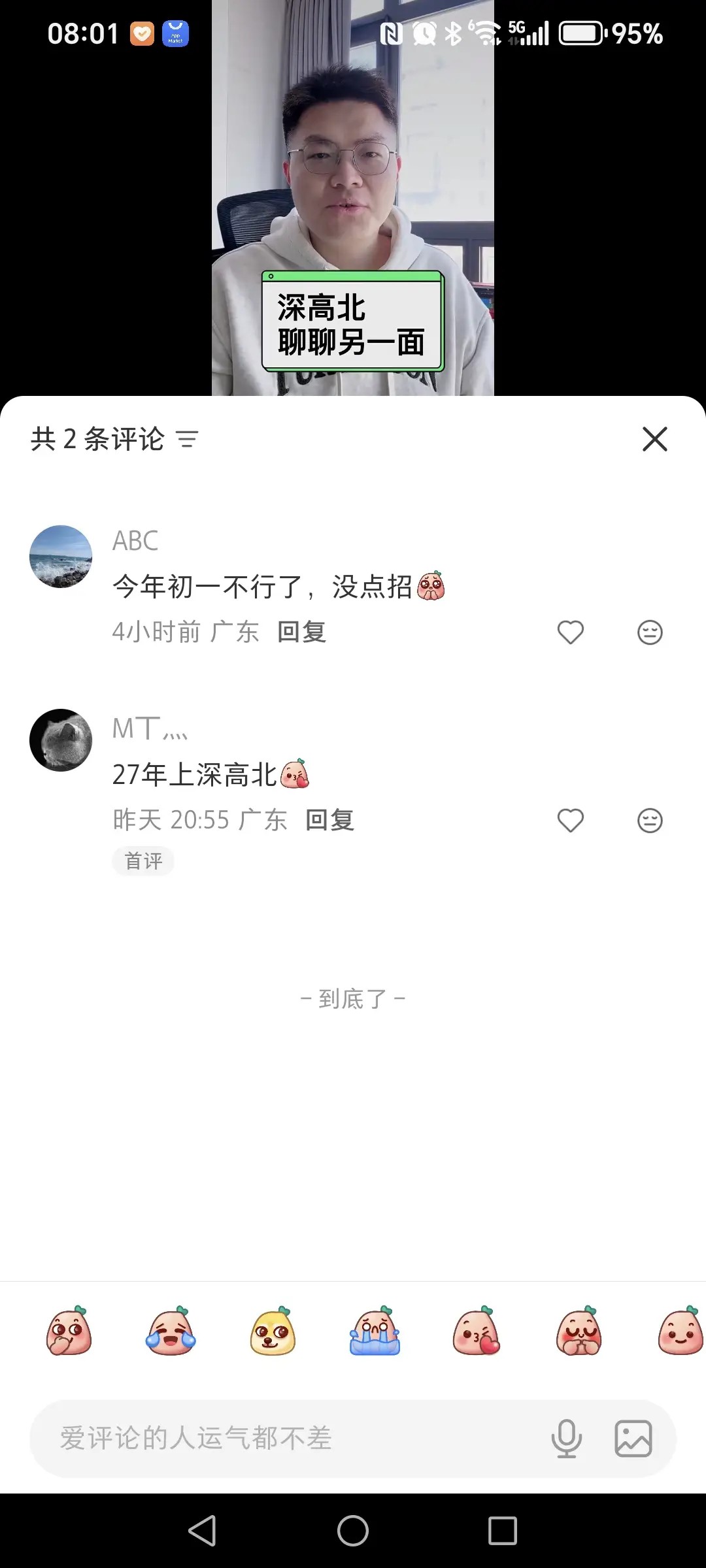Insert the laughing-with-tears emoji

point(171,1331)
